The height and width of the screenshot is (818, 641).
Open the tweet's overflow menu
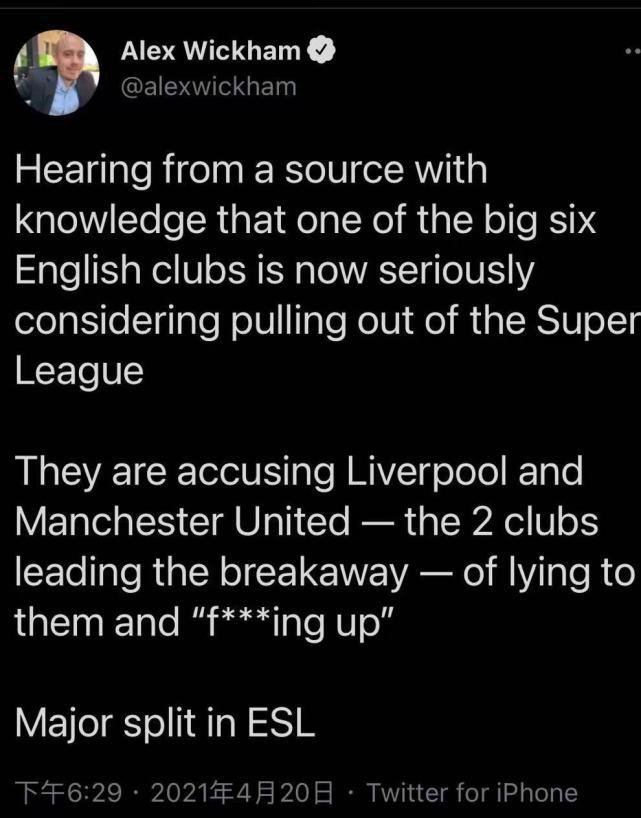point(630,50)
